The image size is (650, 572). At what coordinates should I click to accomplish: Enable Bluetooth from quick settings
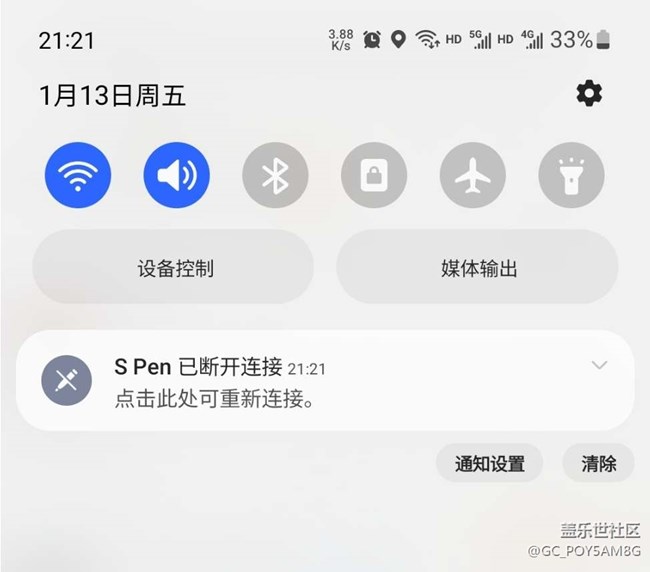pos(275,175)
